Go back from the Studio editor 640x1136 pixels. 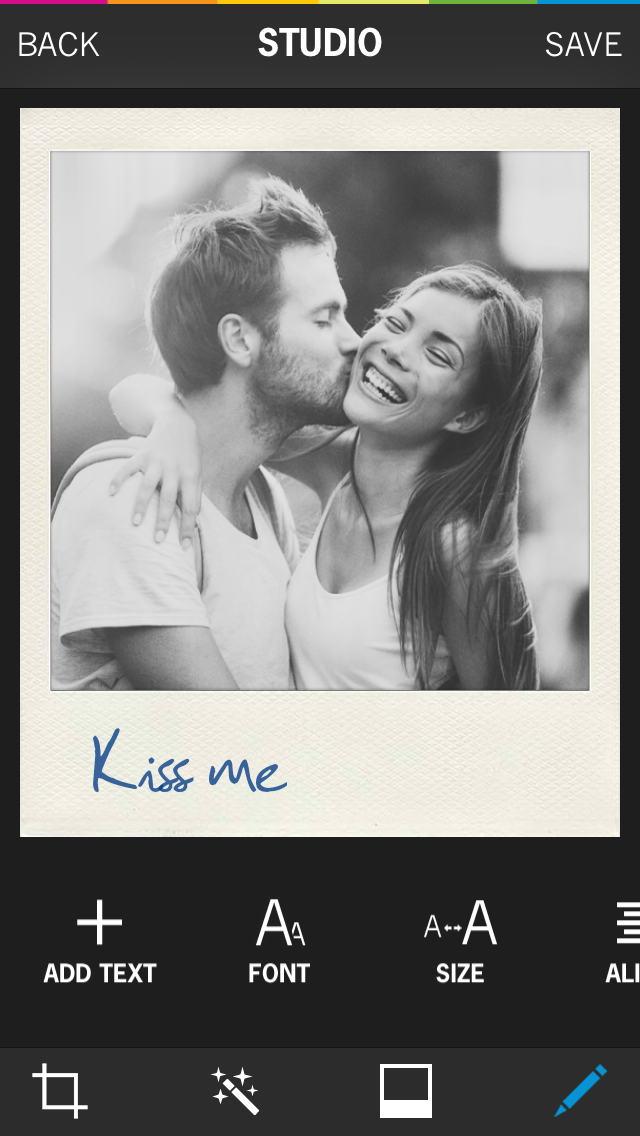click(x=59, y=45)
